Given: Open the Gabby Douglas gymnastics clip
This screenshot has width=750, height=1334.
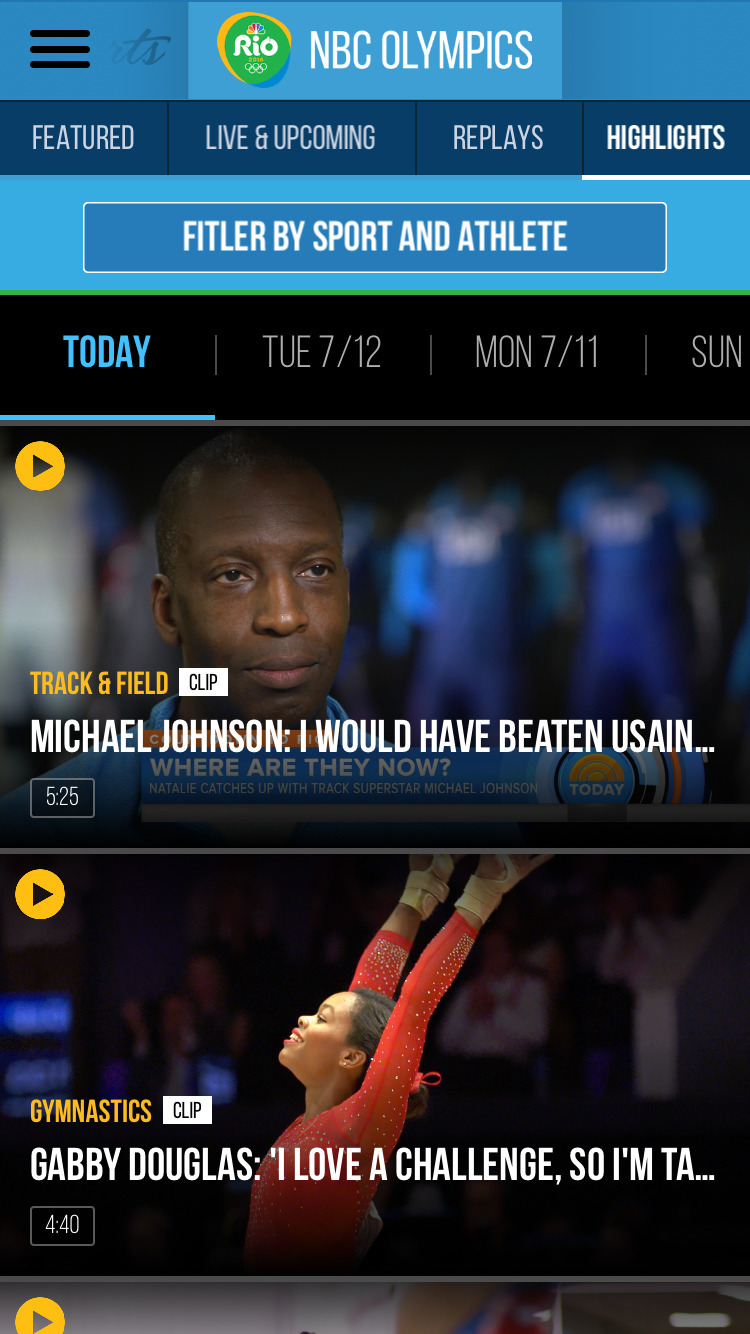Looking at the screenshot, I should point(375,1065).
